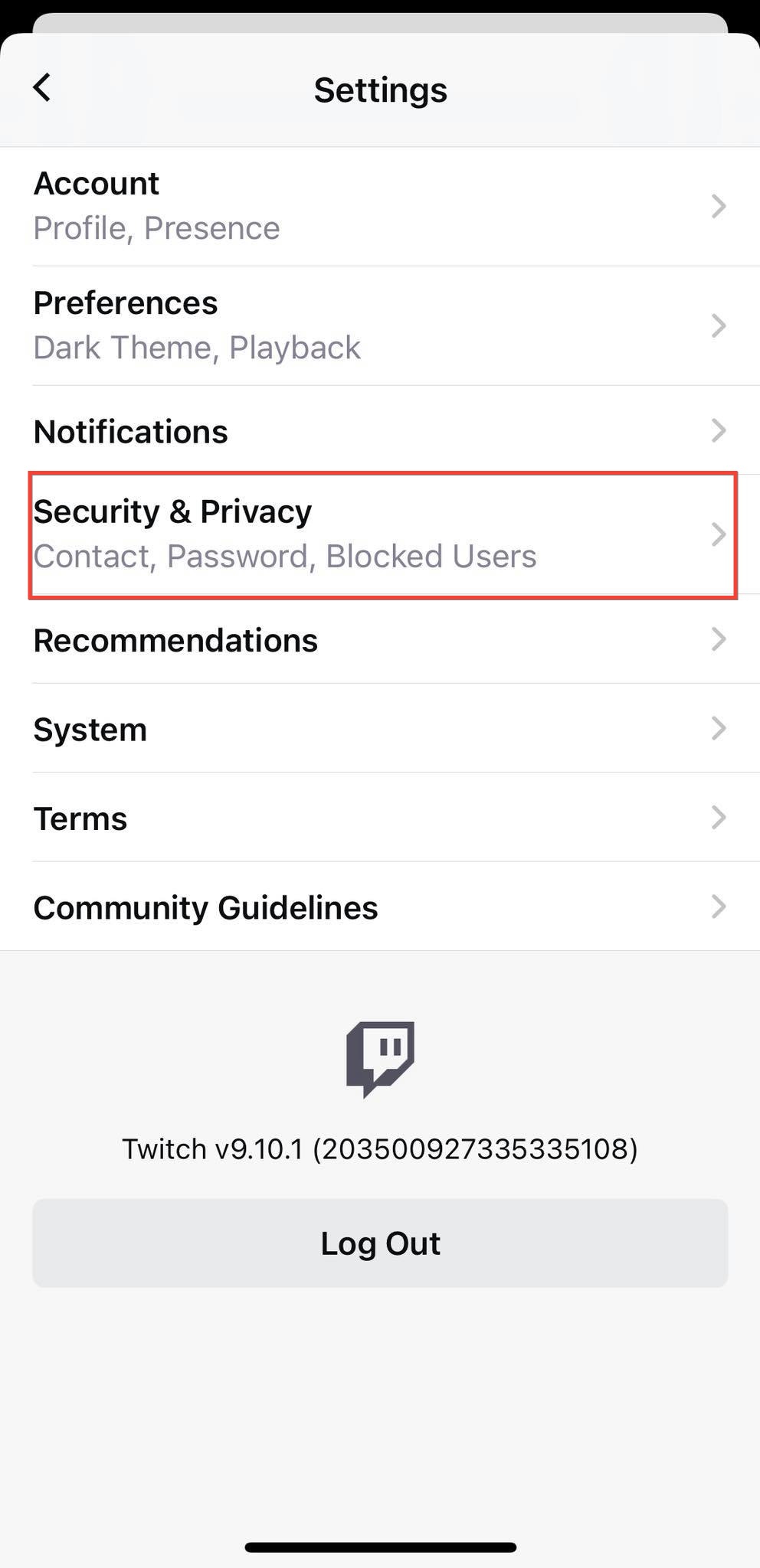View Community Guidelines
Image resolution: width=760 pixels, height=1568 pixels.
pos(380,906)
